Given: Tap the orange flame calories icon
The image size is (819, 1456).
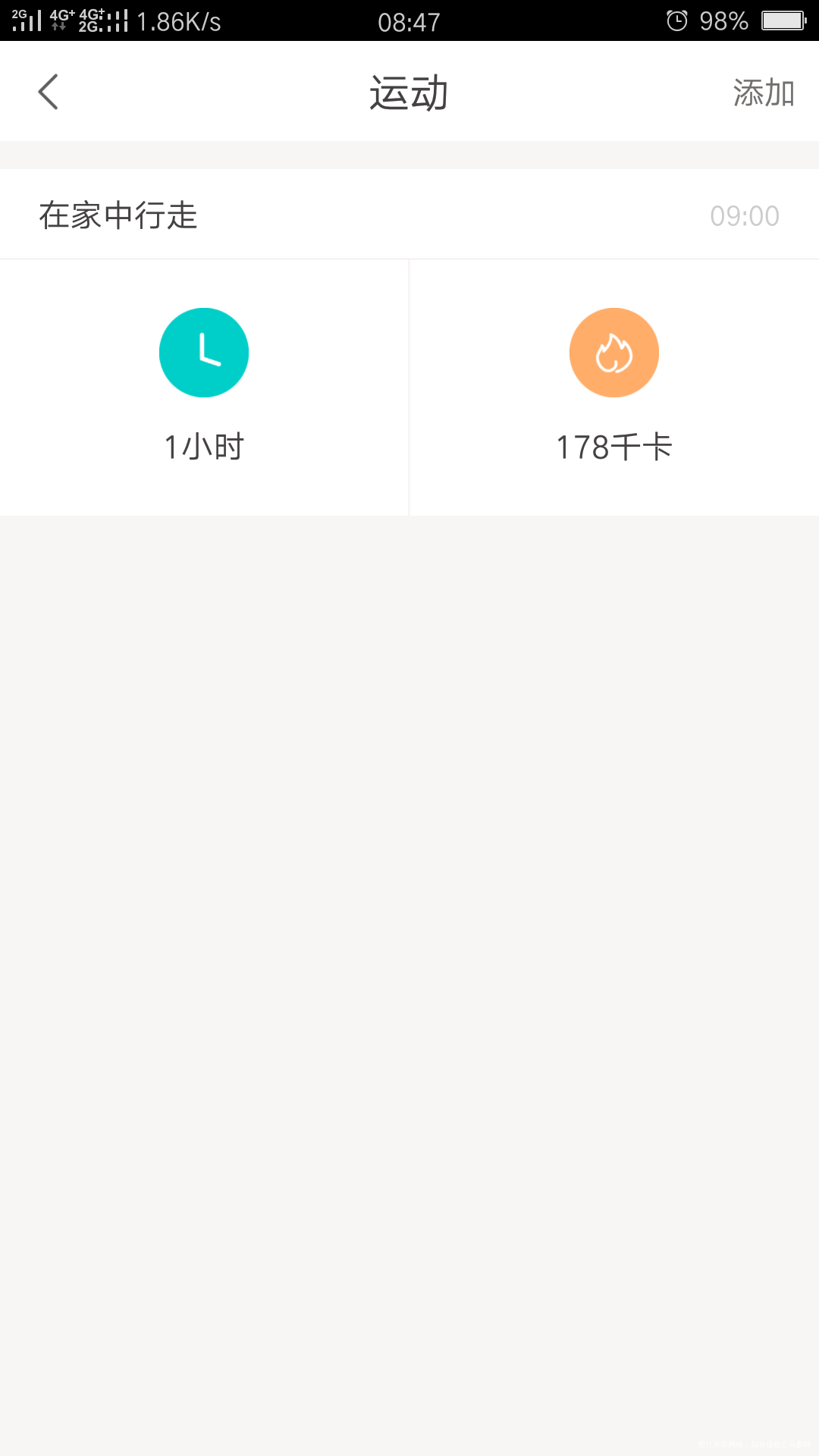Looking at the screenshot, I should pyautogui.click(x=614, y=352).
